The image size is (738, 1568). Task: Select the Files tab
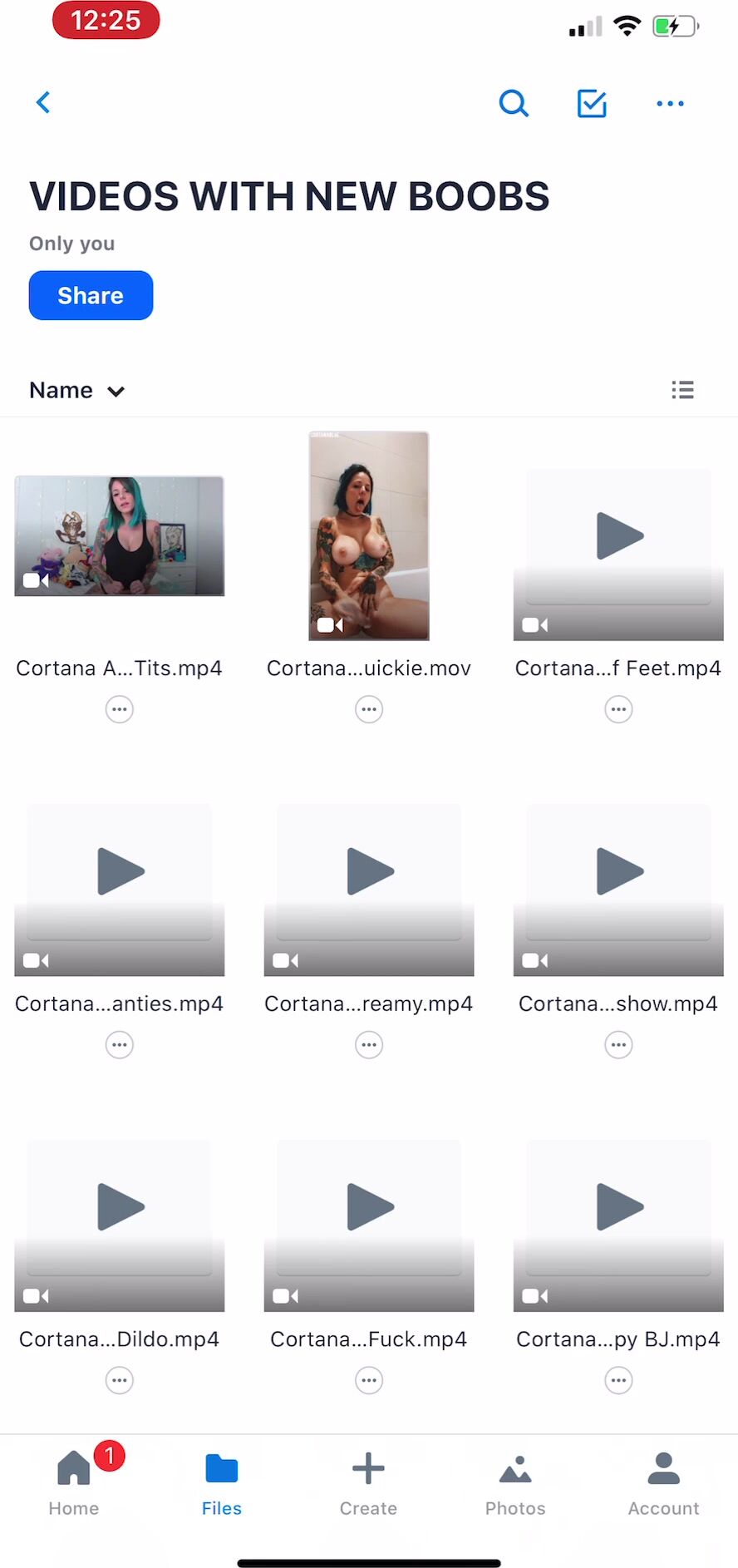[x=221, y=1483]
